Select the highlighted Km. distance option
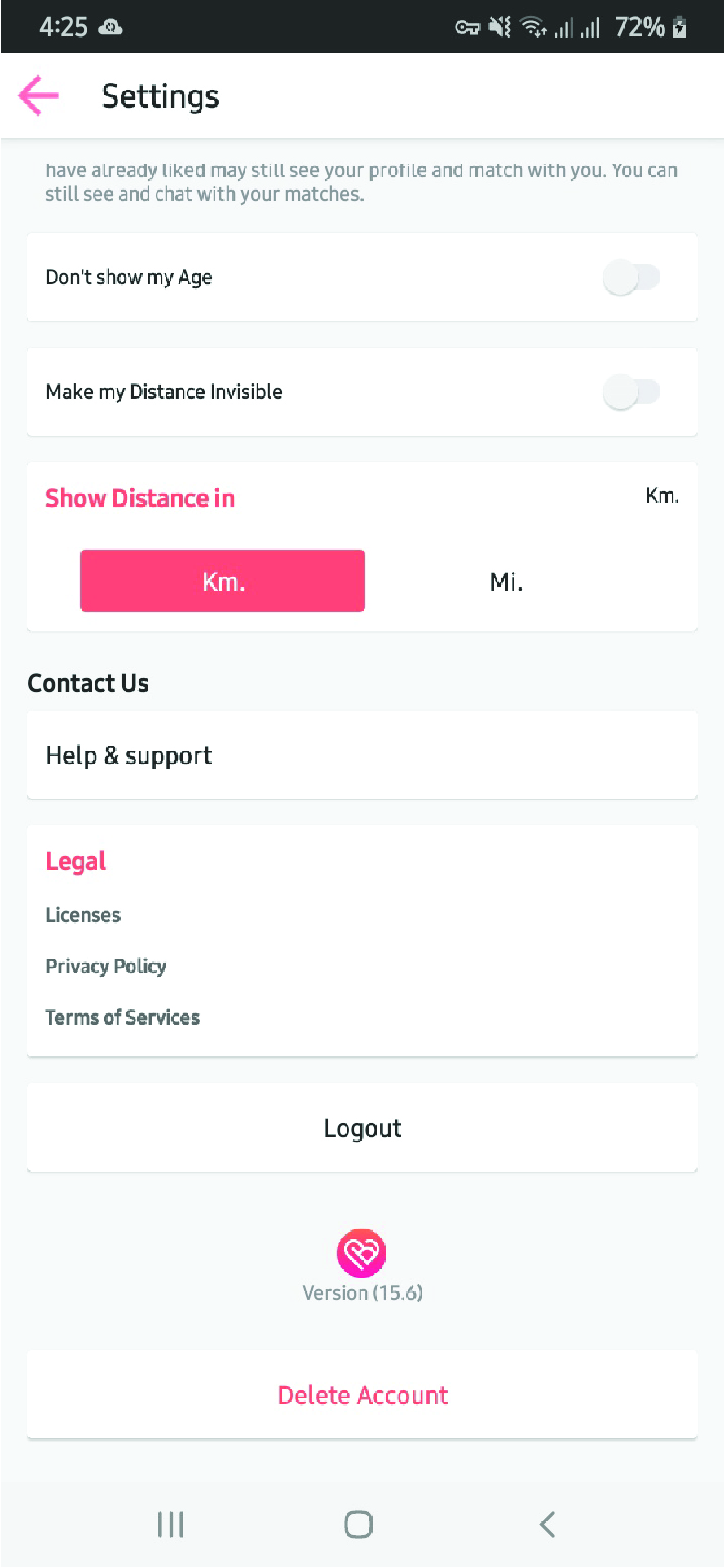 (x=222, y=581)
